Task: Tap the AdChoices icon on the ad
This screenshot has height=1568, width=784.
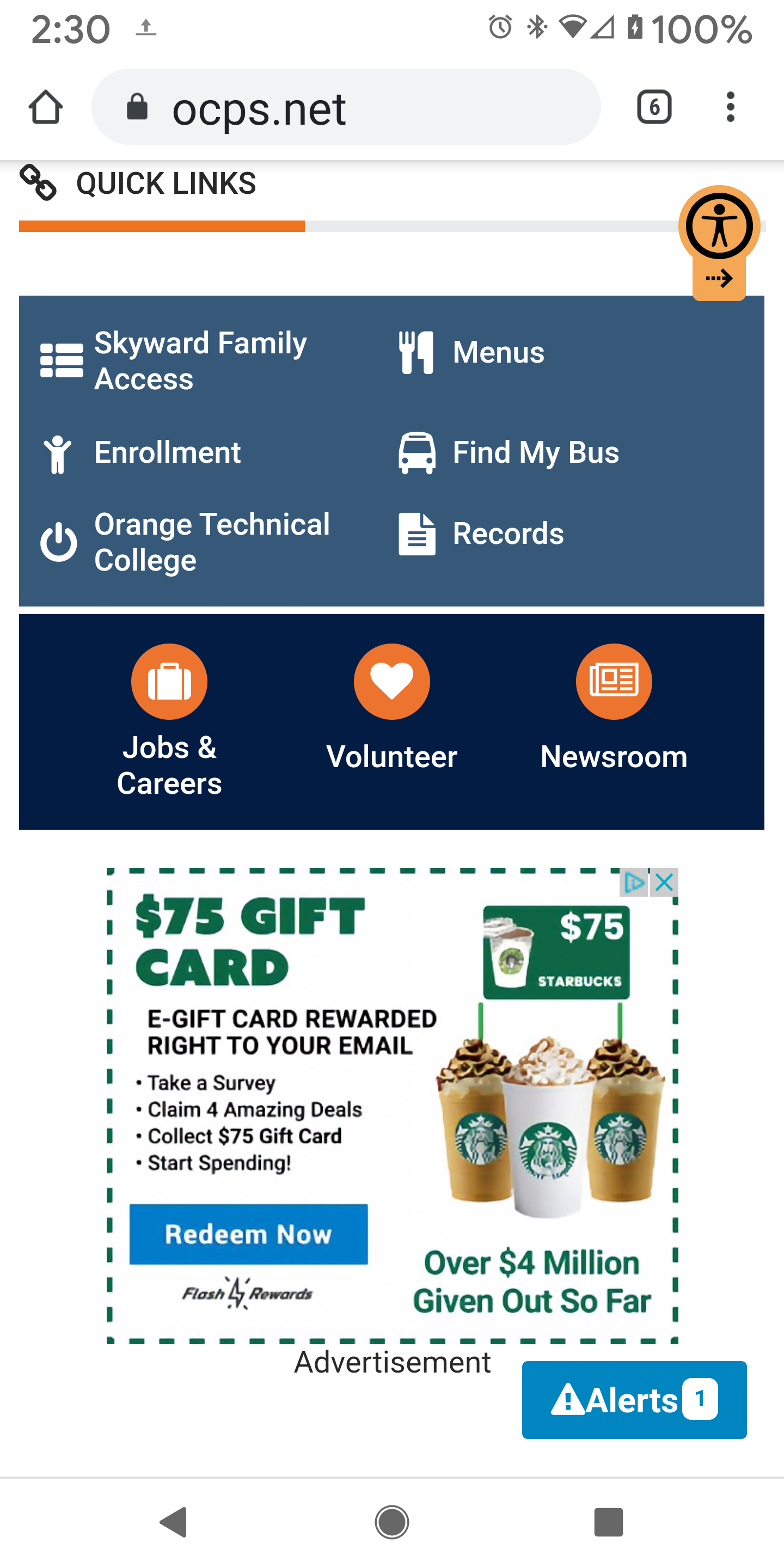Action: point(634,882)
